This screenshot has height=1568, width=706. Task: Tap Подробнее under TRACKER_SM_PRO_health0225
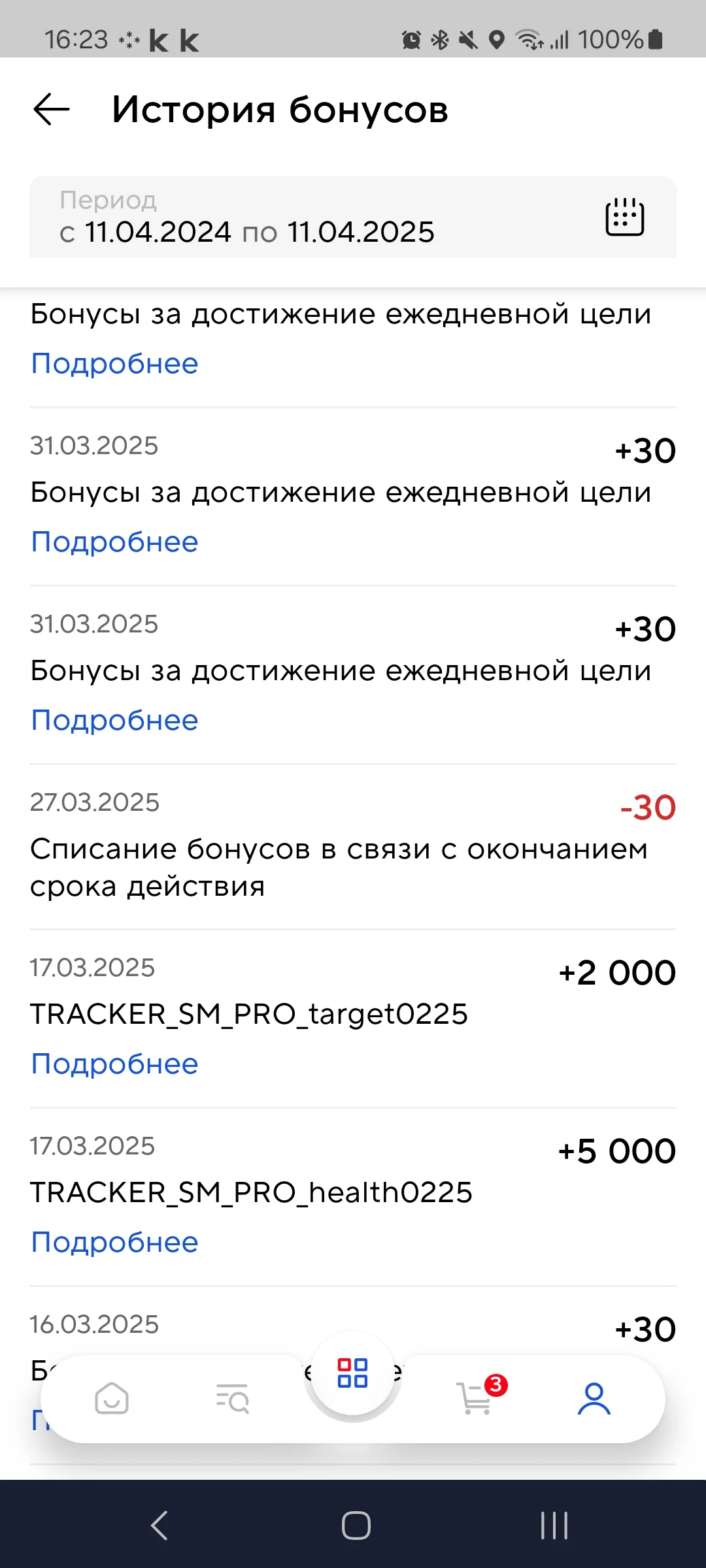114,1243
